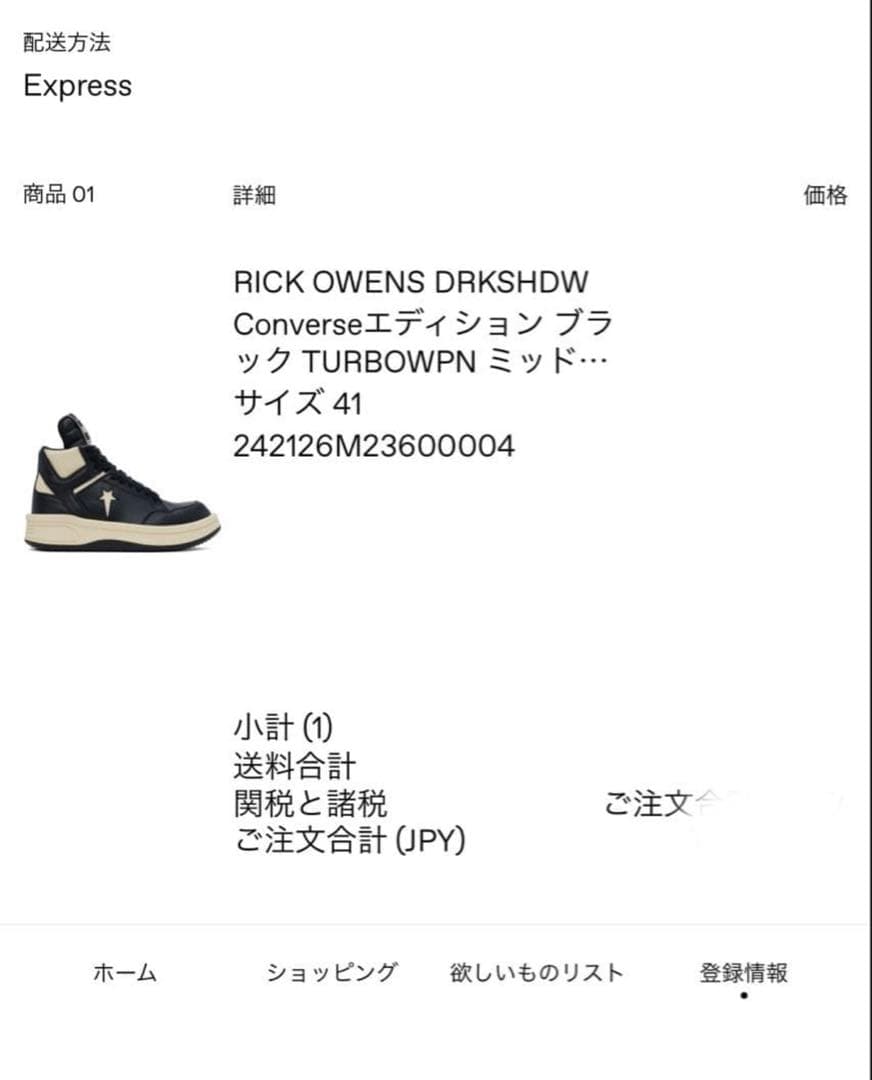872x1080 pixels.
Task: Click the 価格 price column header
Action: (x=827, y=196)
